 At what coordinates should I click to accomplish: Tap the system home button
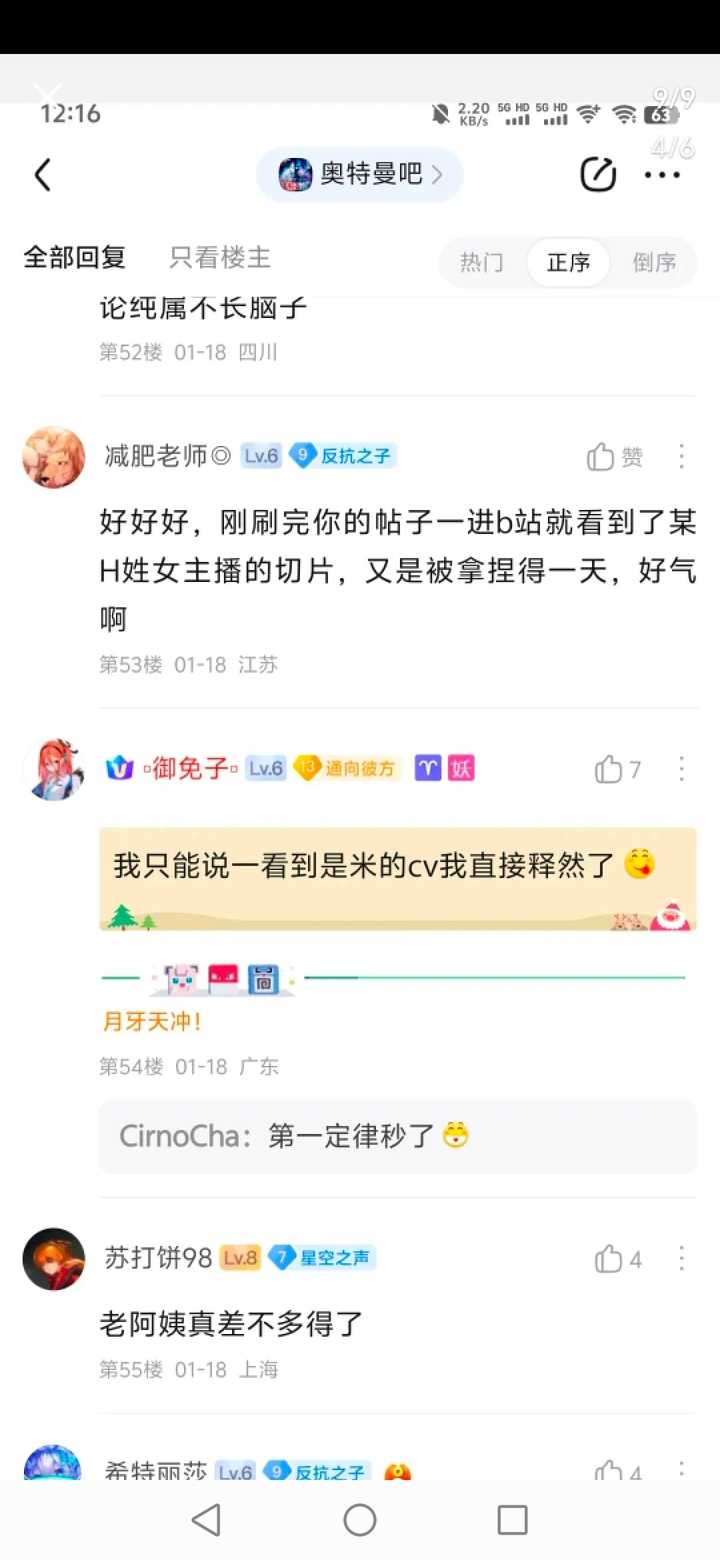click(360, 1520)
